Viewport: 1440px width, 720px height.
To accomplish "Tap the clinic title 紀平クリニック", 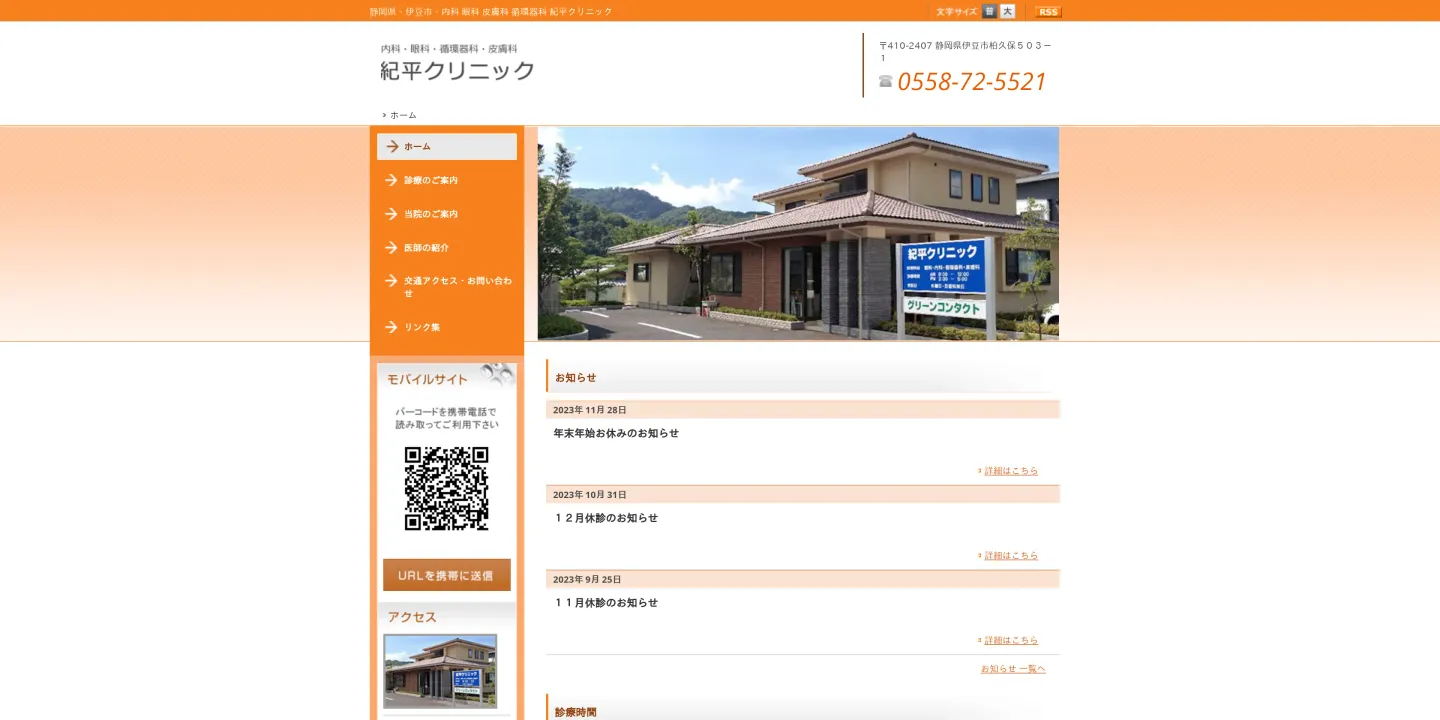I will 458,71.
